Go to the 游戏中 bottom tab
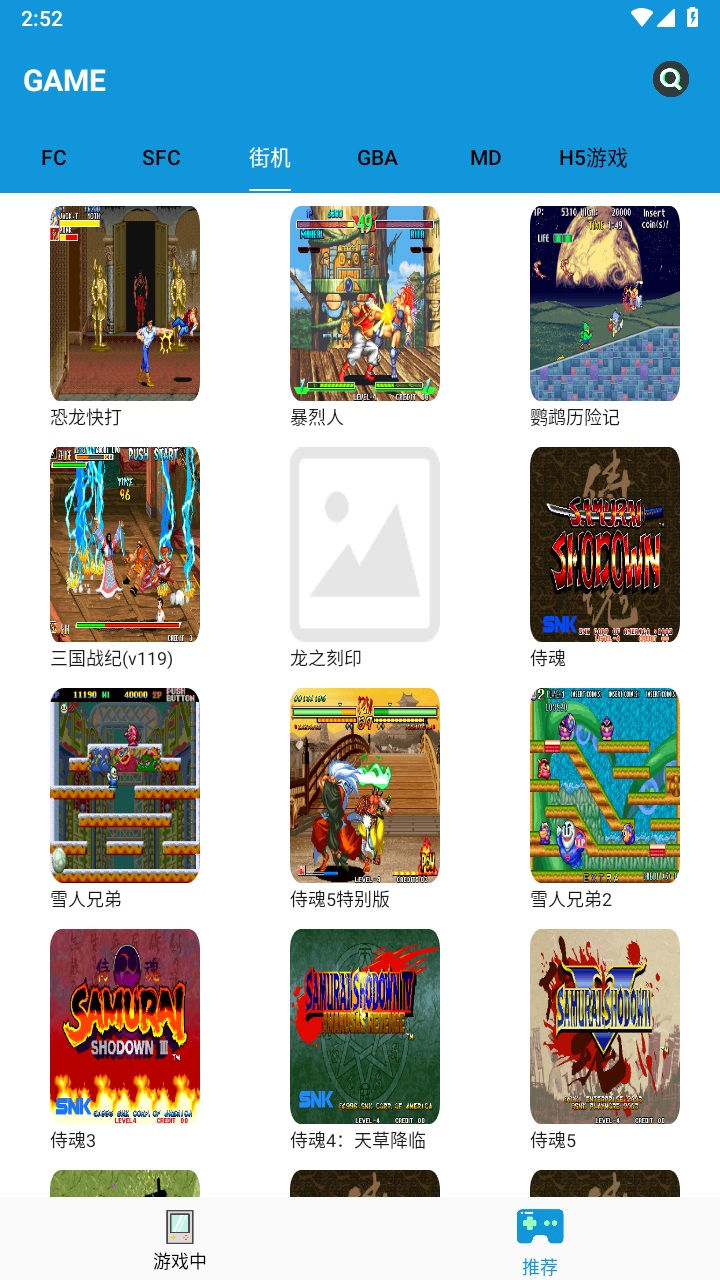 (x=180, y=1240)
